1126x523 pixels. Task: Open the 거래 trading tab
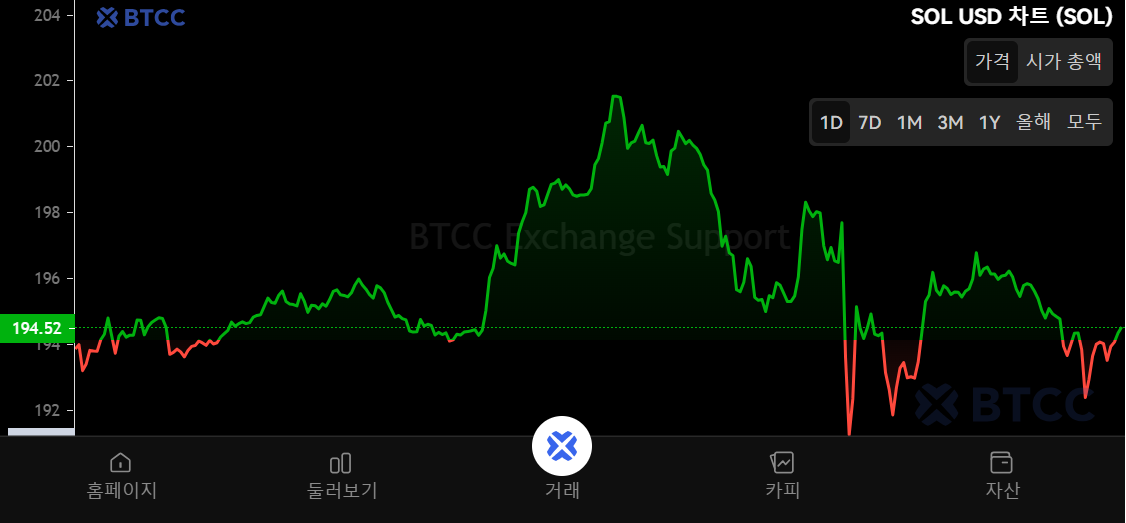tap(562, 459)
